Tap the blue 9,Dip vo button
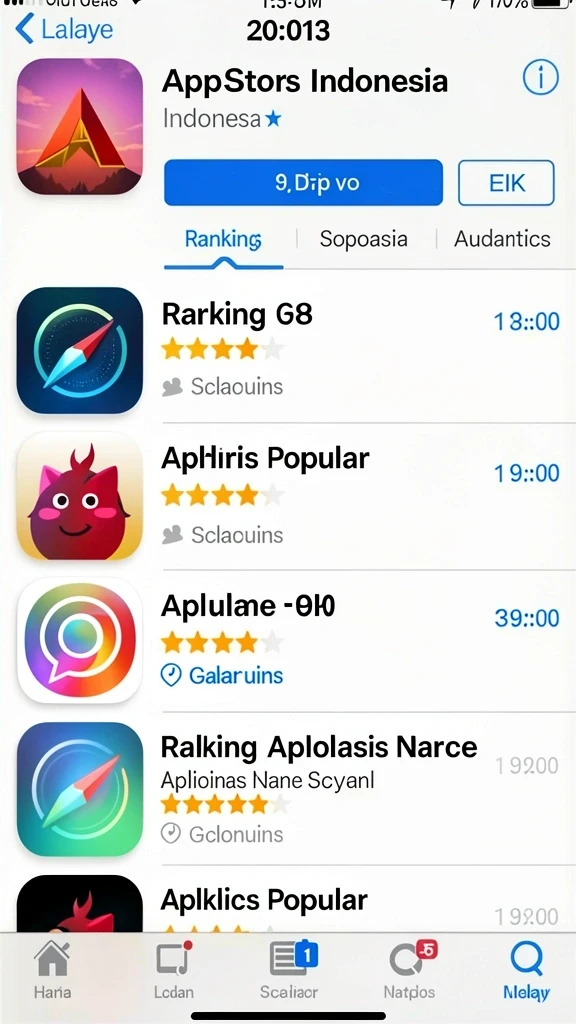This screenshot has height=1024, width=576. [x=303, y=183]
